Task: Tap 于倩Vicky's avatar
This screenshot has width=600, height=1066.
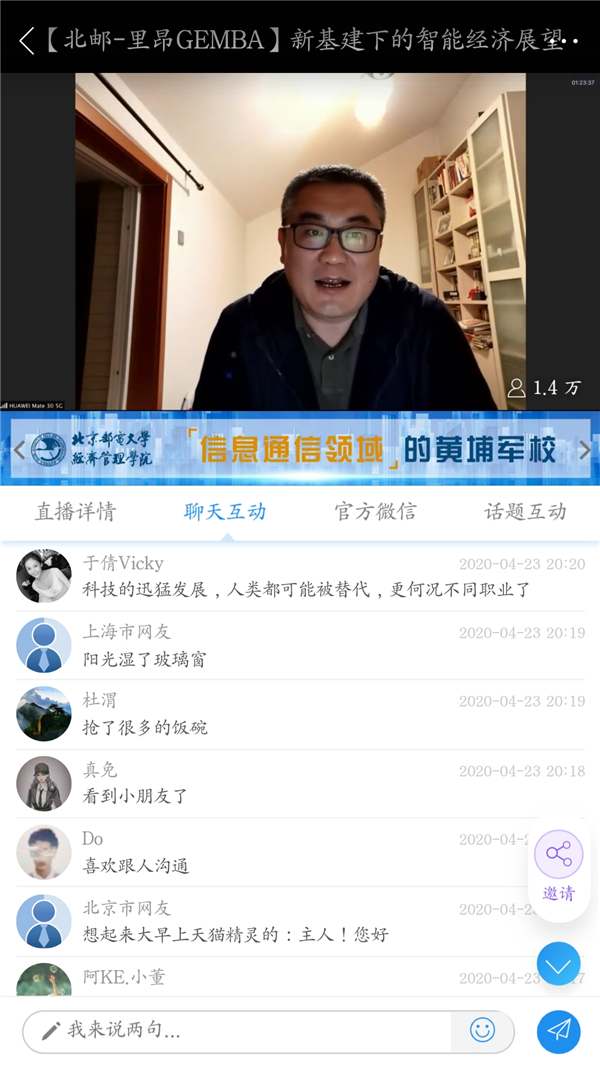Action: coord(44,576)
